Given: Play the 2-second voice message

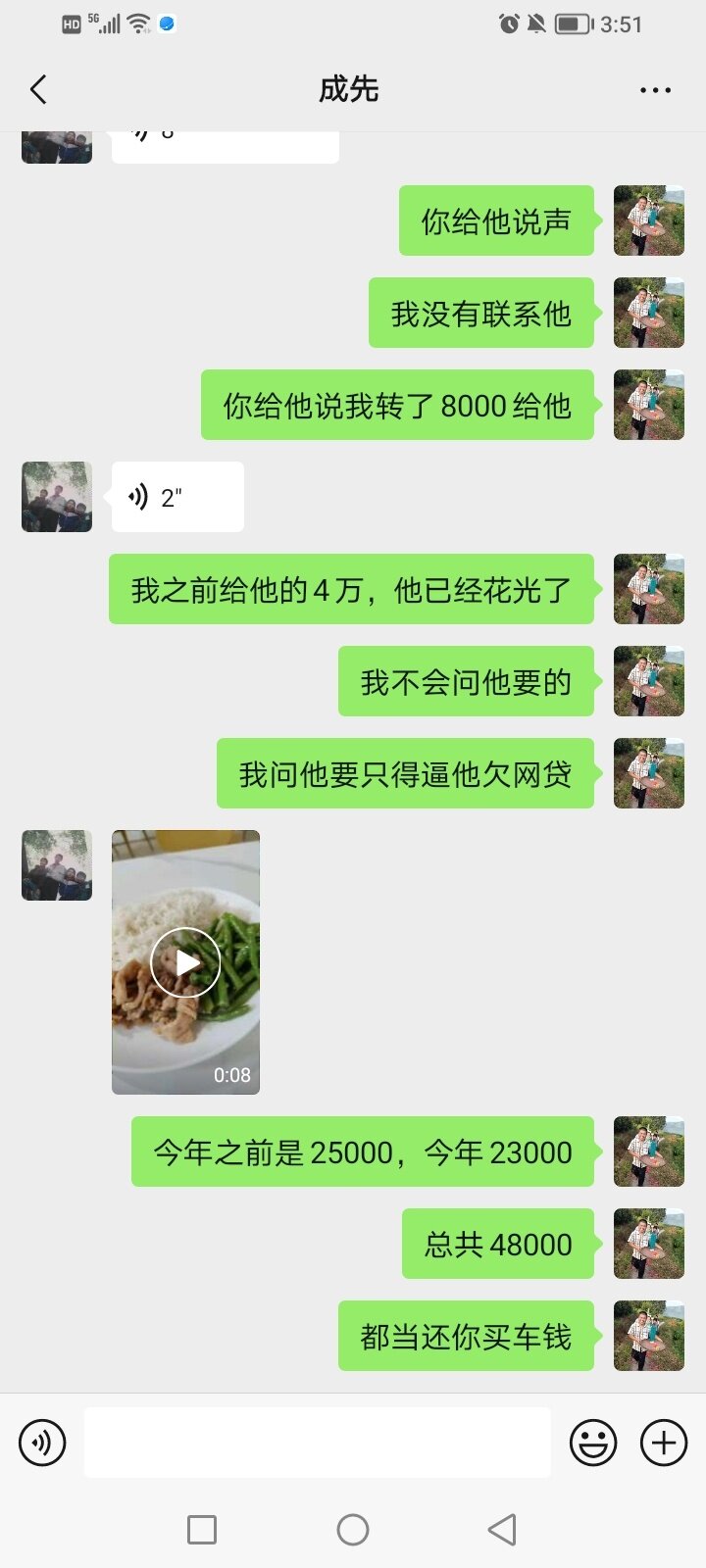Looking at the screenshot, I should (176, 497).
